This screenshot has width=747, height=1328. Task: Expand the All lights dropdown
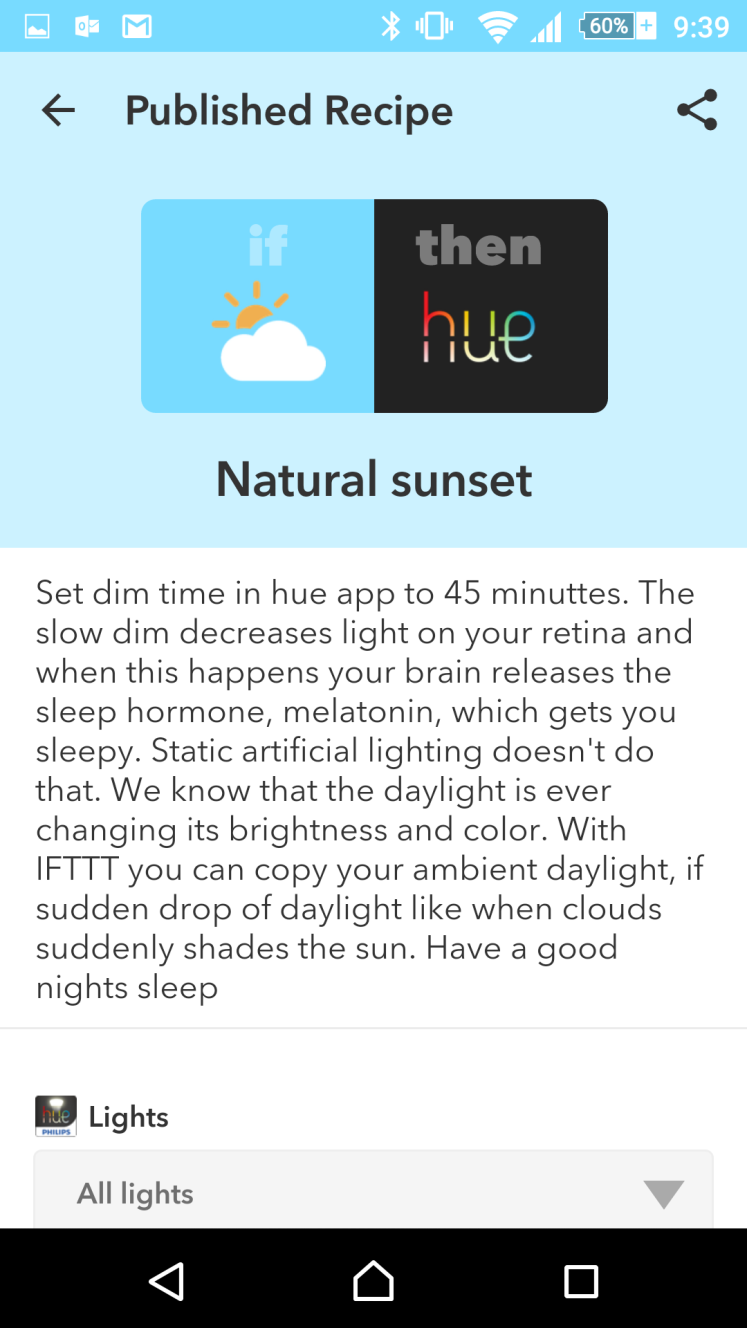pyautogui.click(x=373, y=1189)
